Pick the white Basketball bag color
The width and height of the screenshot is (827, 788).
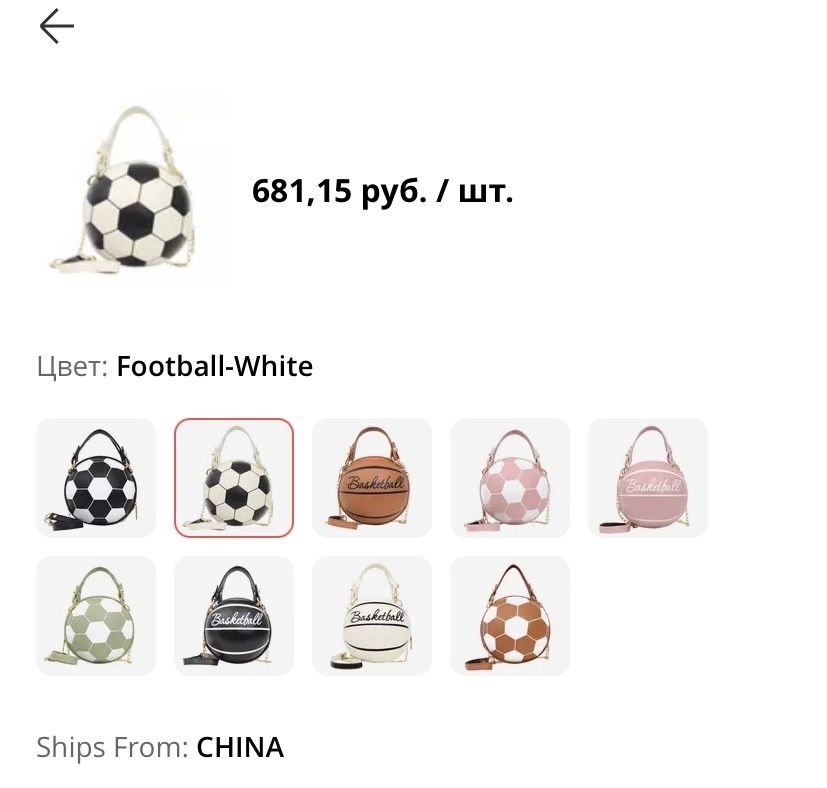(372, 616)
